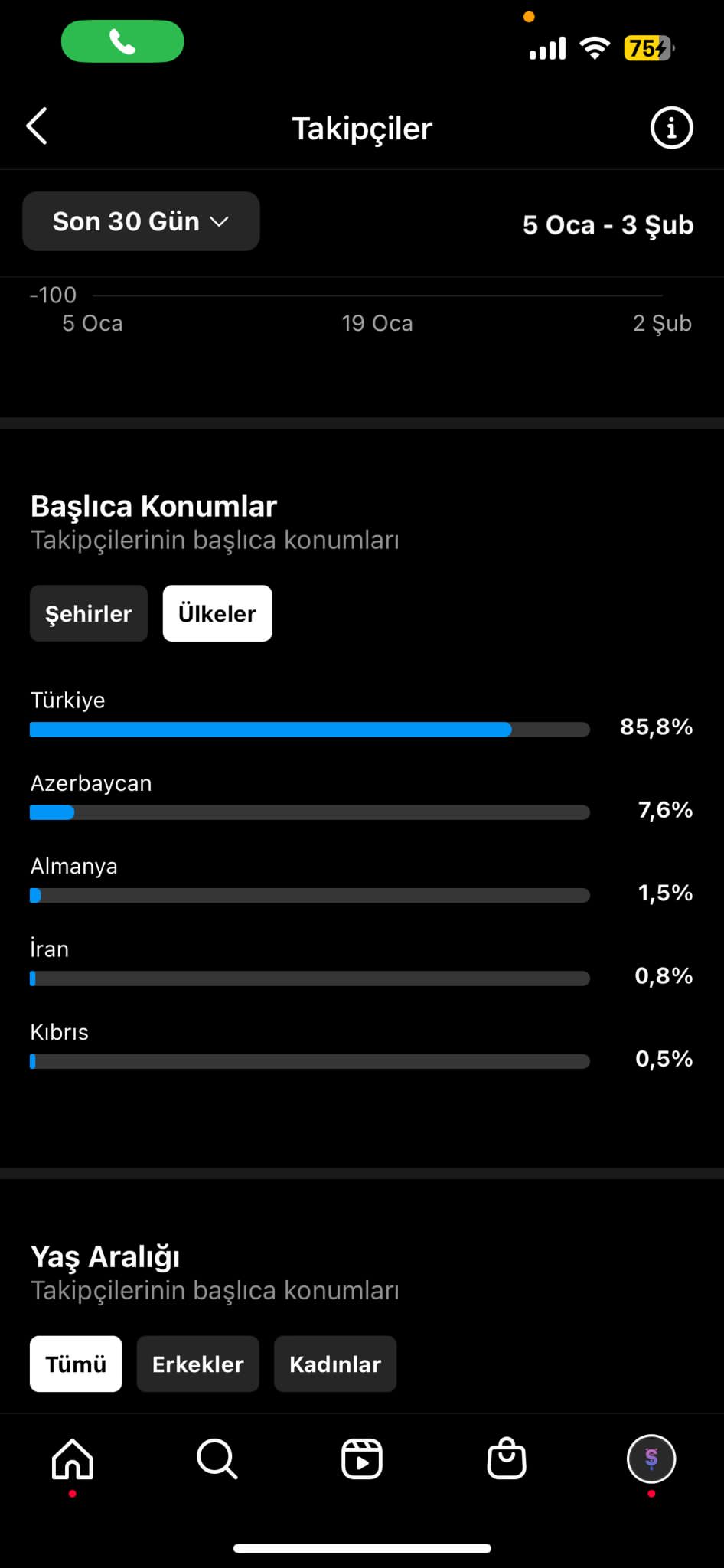Open the Home tab
The width and height of the screenshot is (724, 1568).
pyautogui.click(x=73, y=1459)
